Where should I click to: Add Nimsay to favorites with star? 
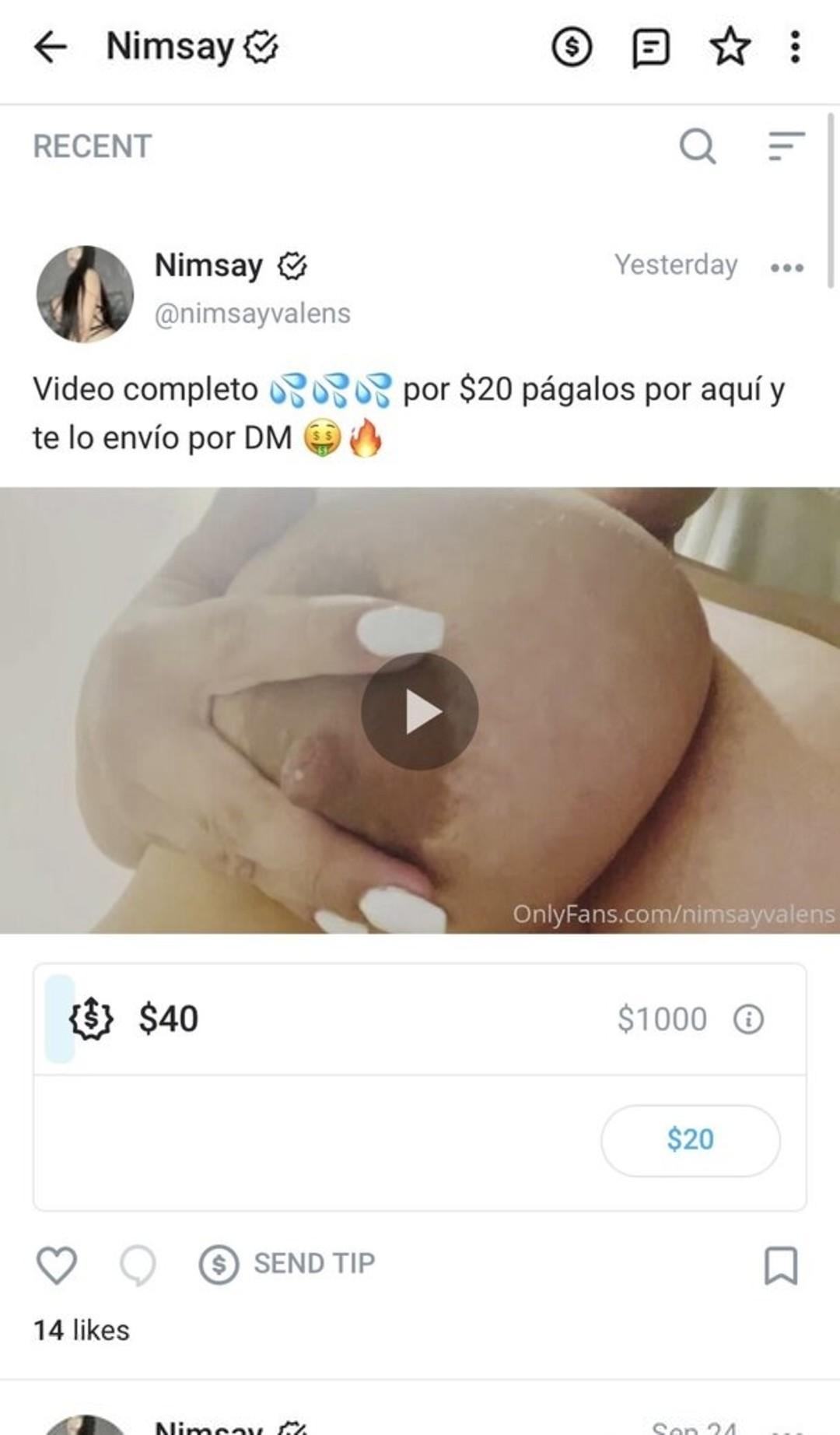coord(730,47)
